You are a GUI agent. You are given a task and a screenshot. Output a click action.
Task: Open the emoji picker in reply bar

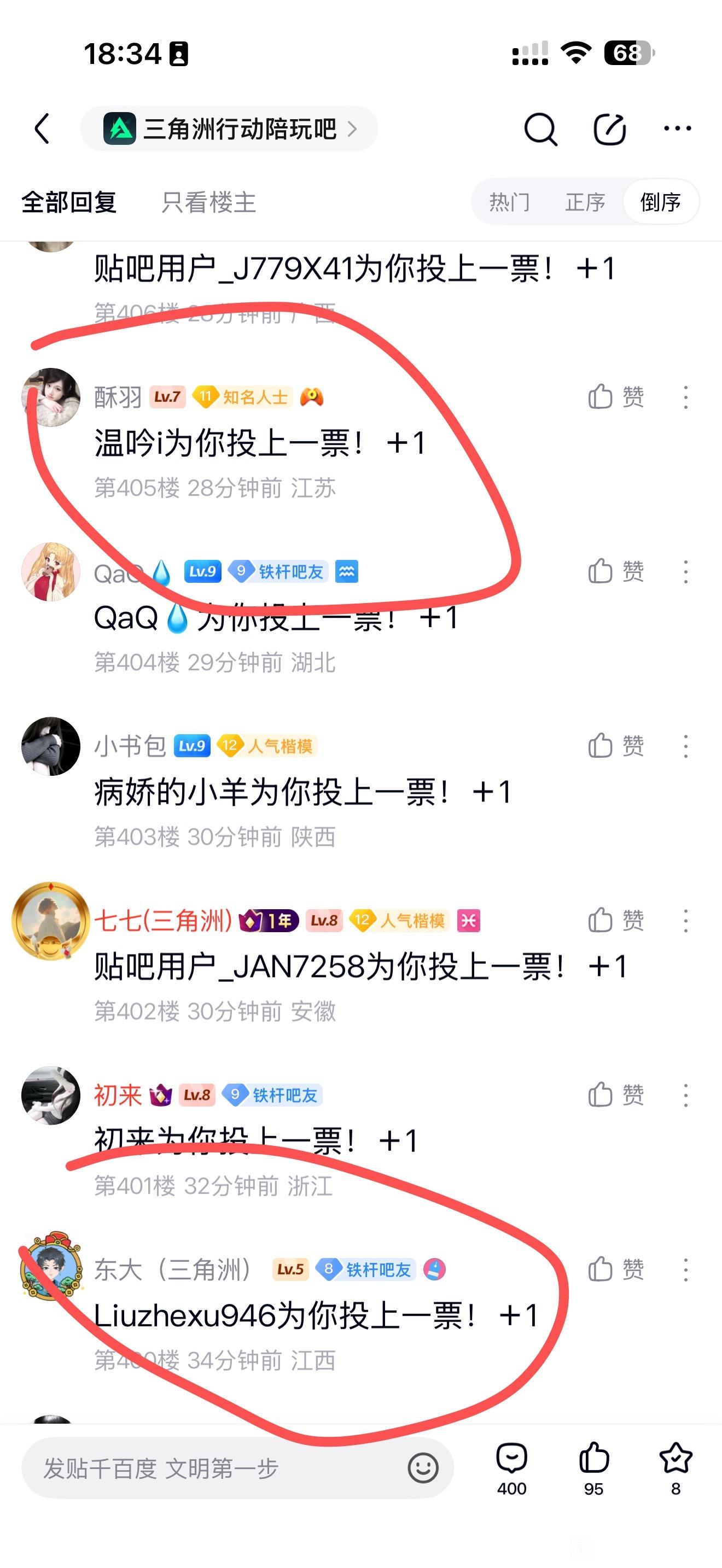pyautogui.click(x=422, y=1468)
